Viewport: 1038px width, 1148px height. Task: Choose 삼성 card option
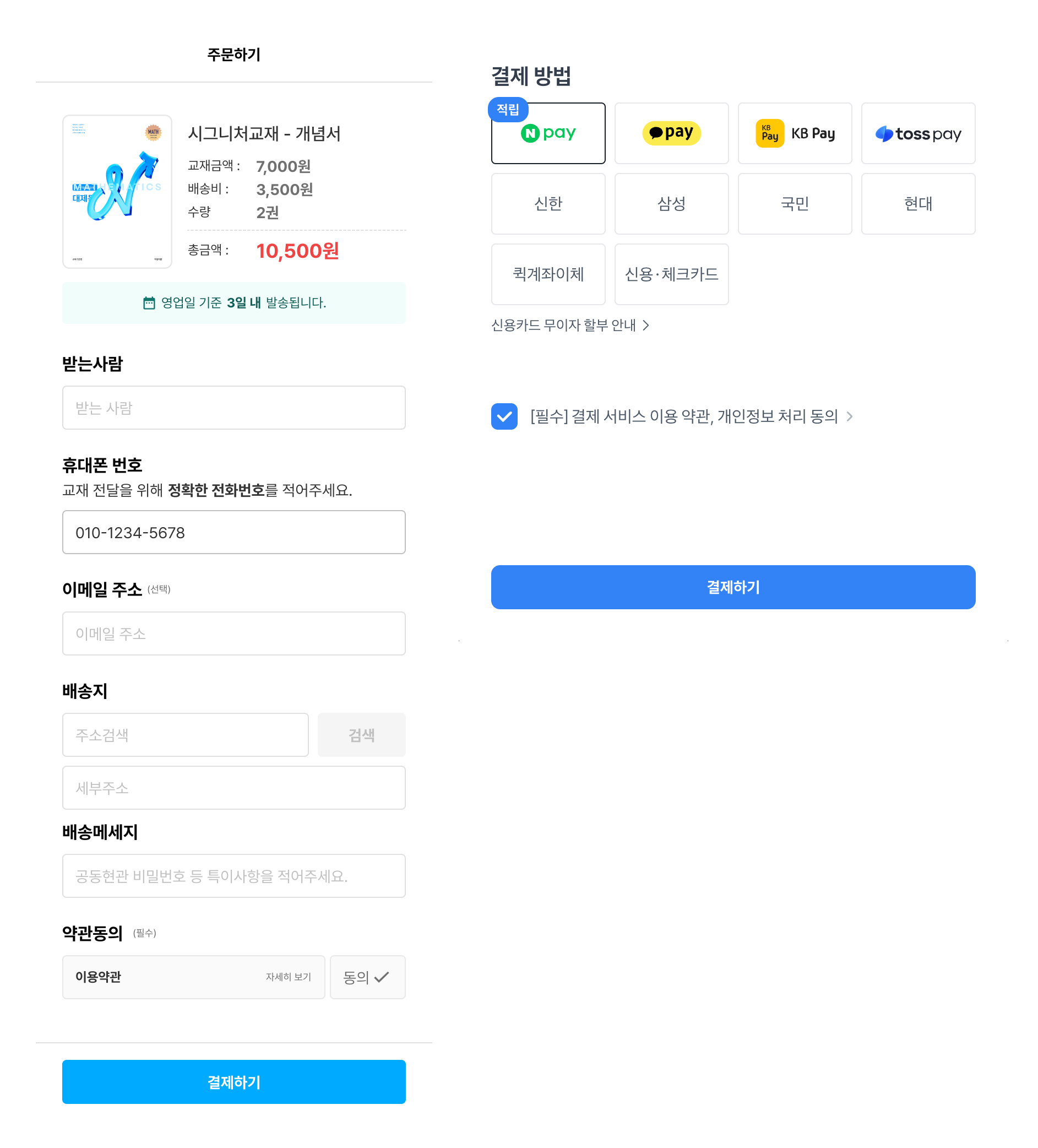pos(671,204)
